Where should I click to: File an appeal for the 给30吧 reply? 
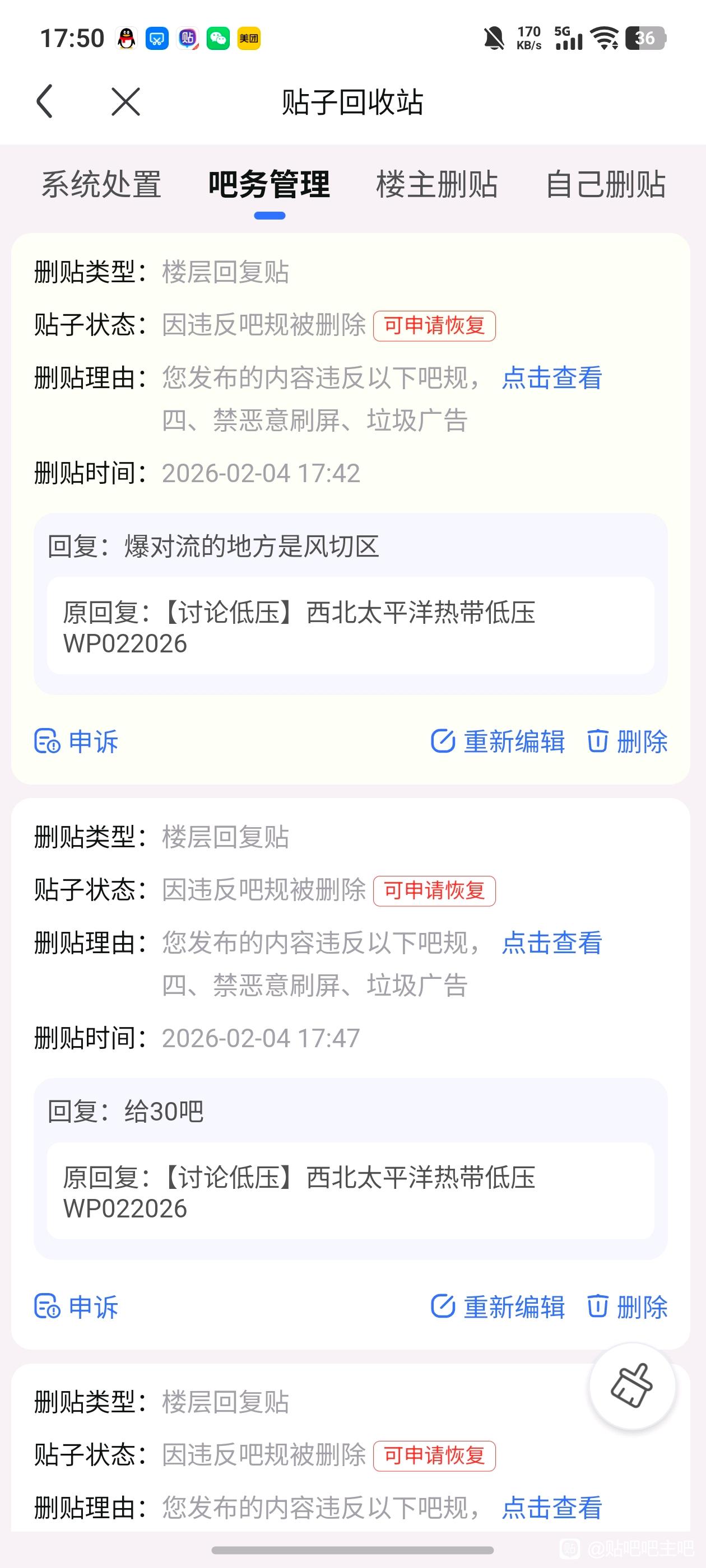(77, 1306)
